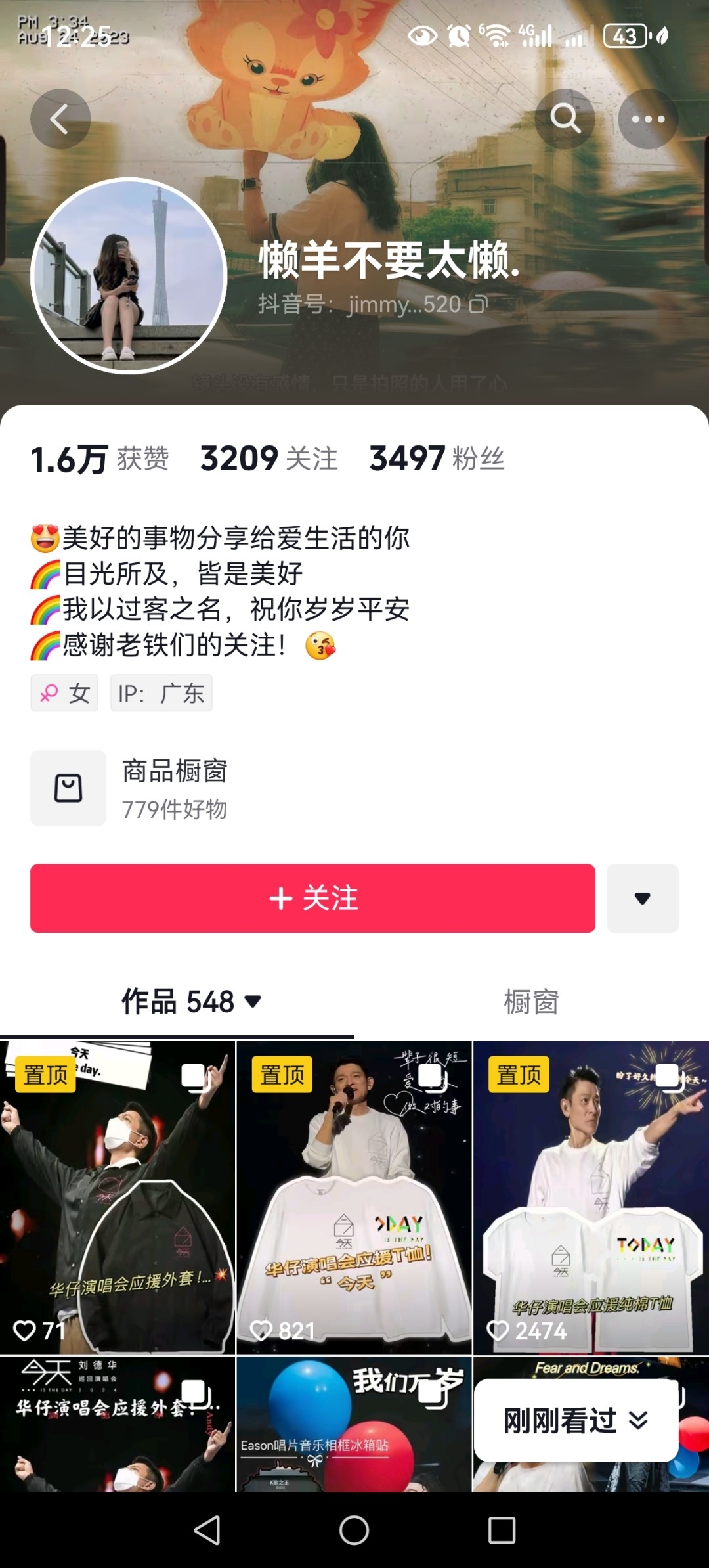Open the 刘德华 华仔演唱会应援外套 video tile

click(118, 1425)
